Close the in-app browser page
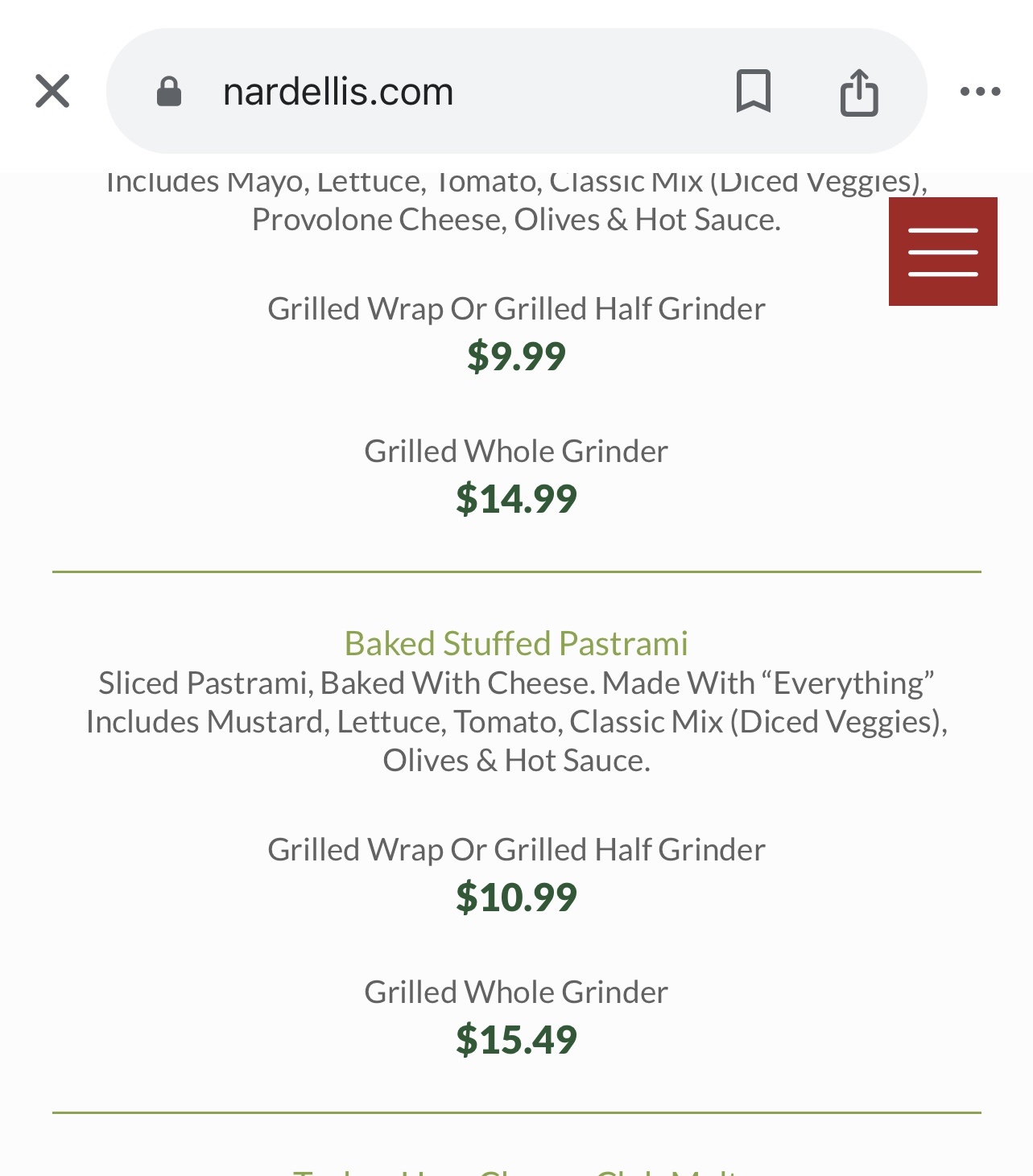Viewport: 1033px width, 1176px height. point(52,91)
